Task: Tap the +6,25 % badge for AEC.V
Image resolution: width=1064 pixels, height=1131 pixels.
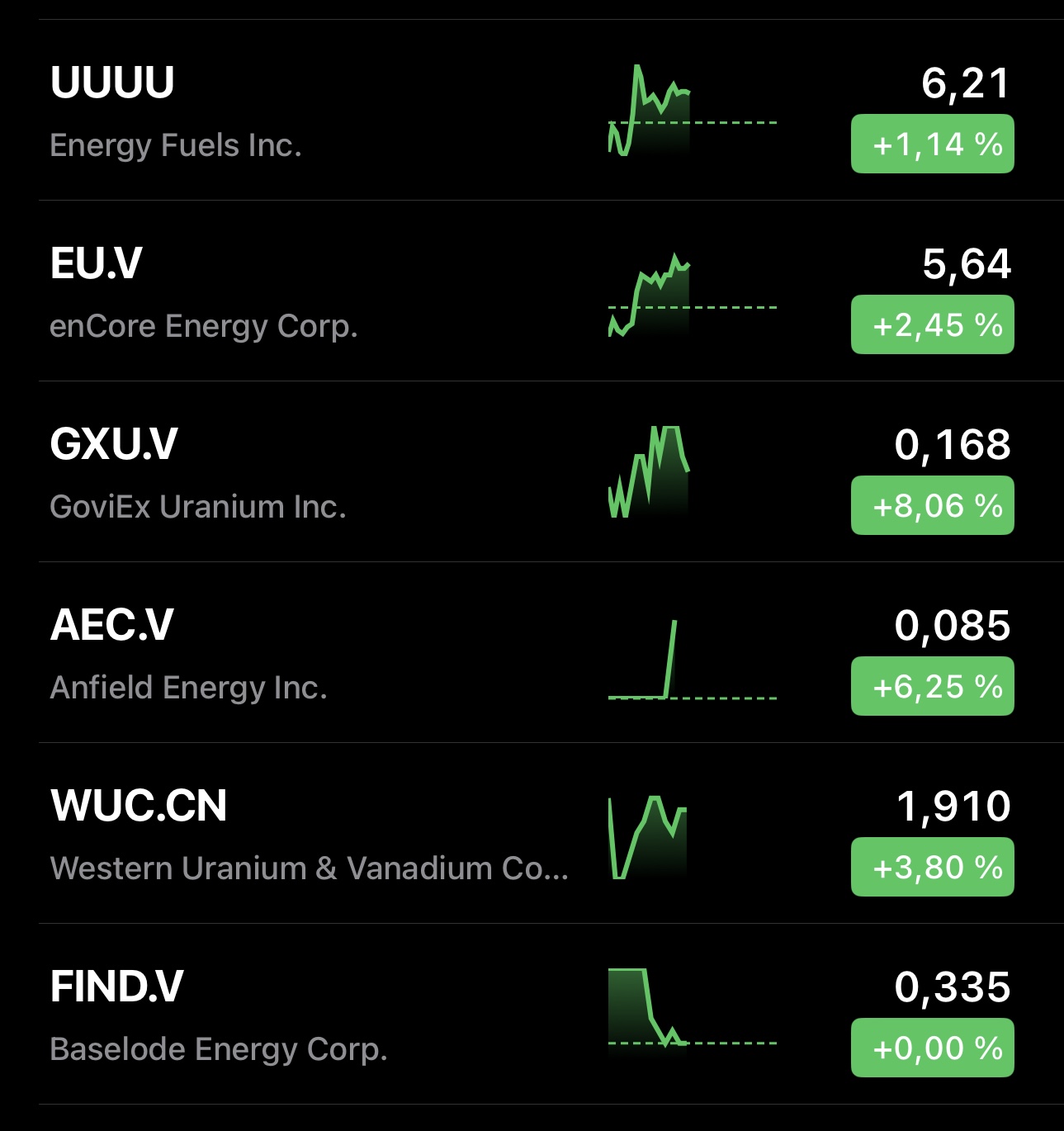Action: (x=932, y=687)
